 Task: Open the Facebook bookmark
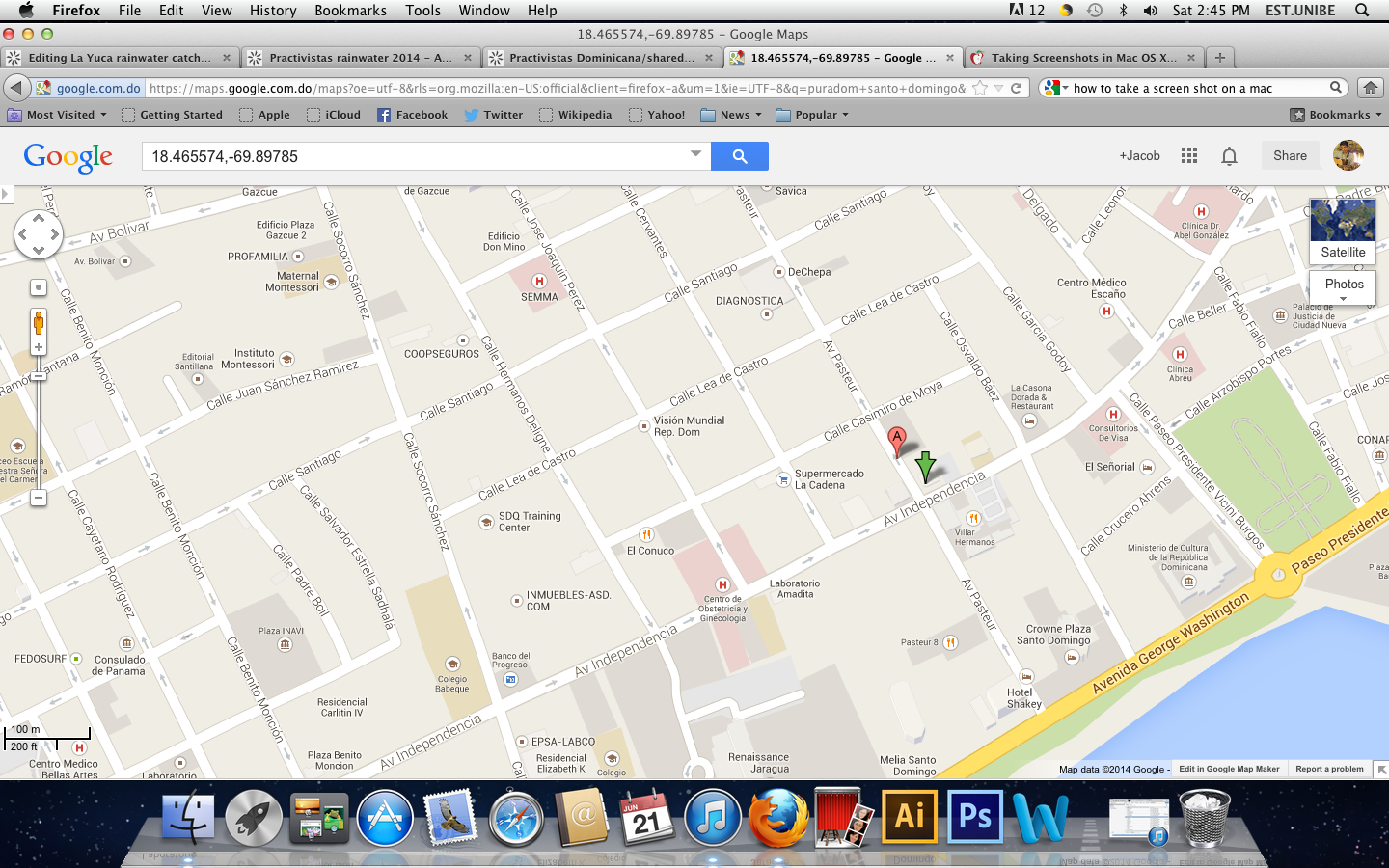coord(412,115)
